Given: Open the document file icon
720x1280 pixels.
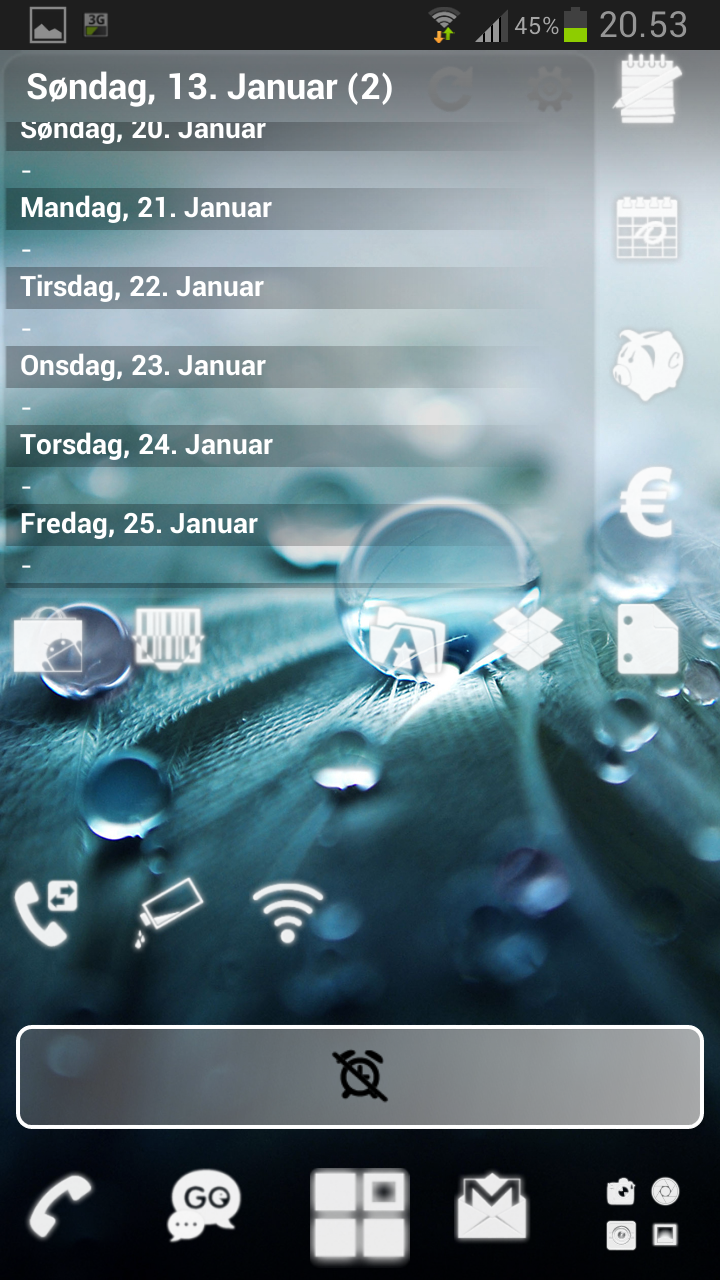Looking at the screenshot, I should [648, 638].
